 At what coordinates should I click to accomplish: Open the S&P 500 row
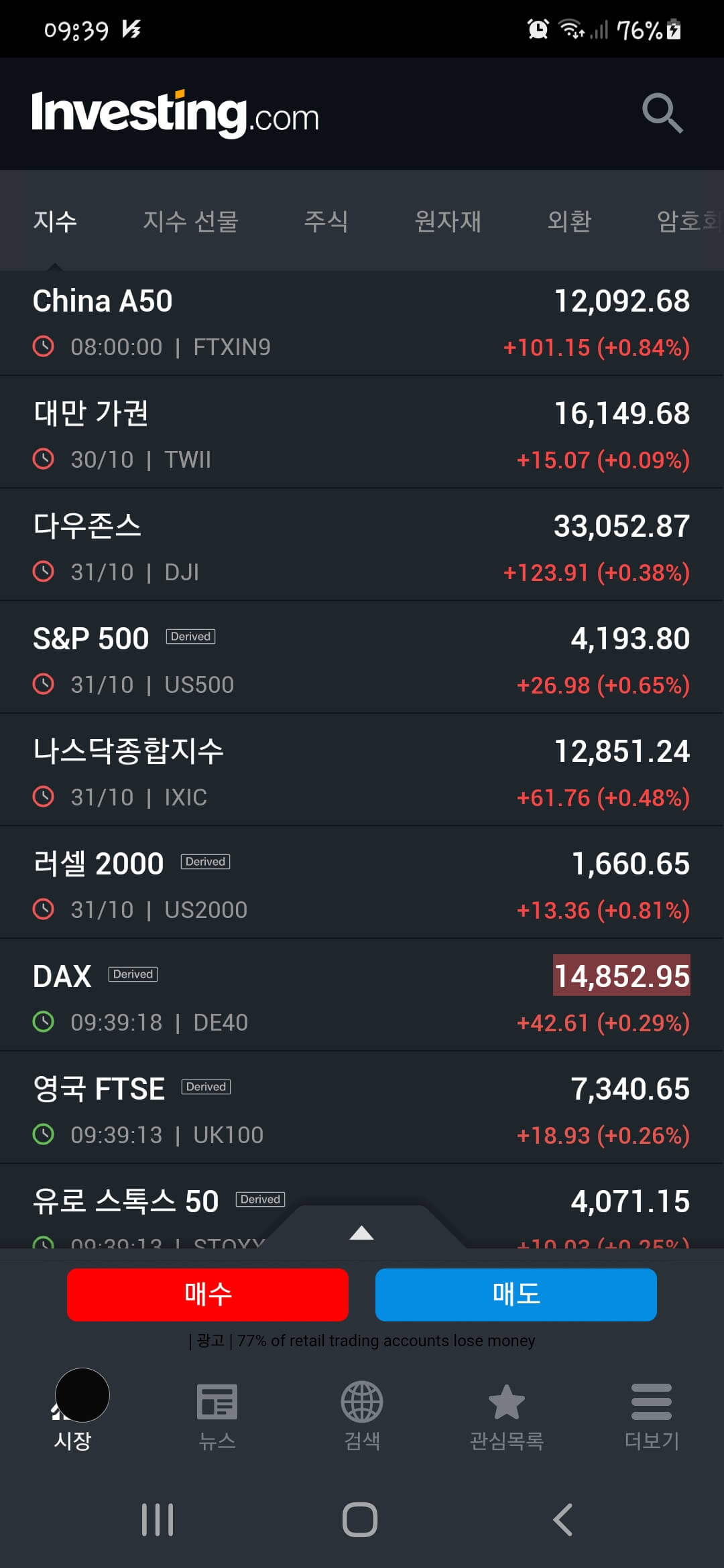[x=362, y=657]
